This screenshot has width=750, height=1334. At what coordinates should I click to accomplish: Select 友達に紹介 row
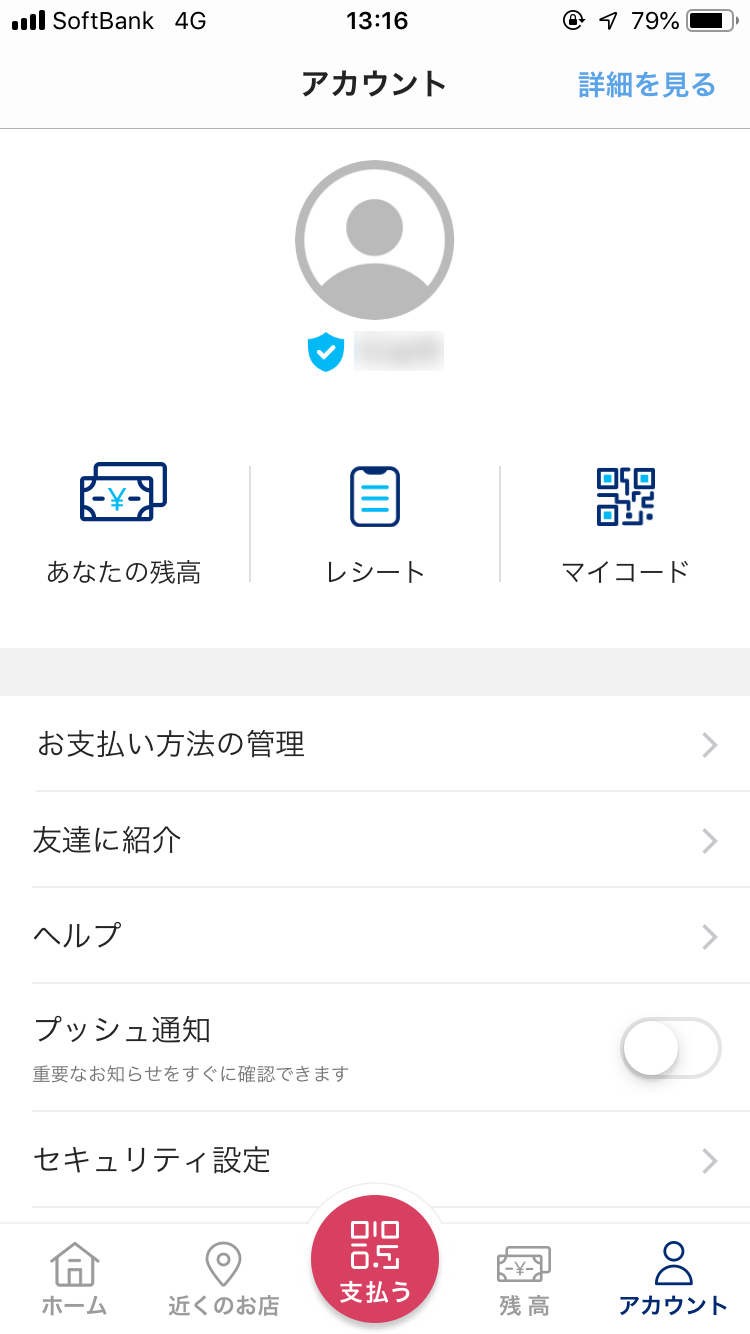click(x=375, y=840)
